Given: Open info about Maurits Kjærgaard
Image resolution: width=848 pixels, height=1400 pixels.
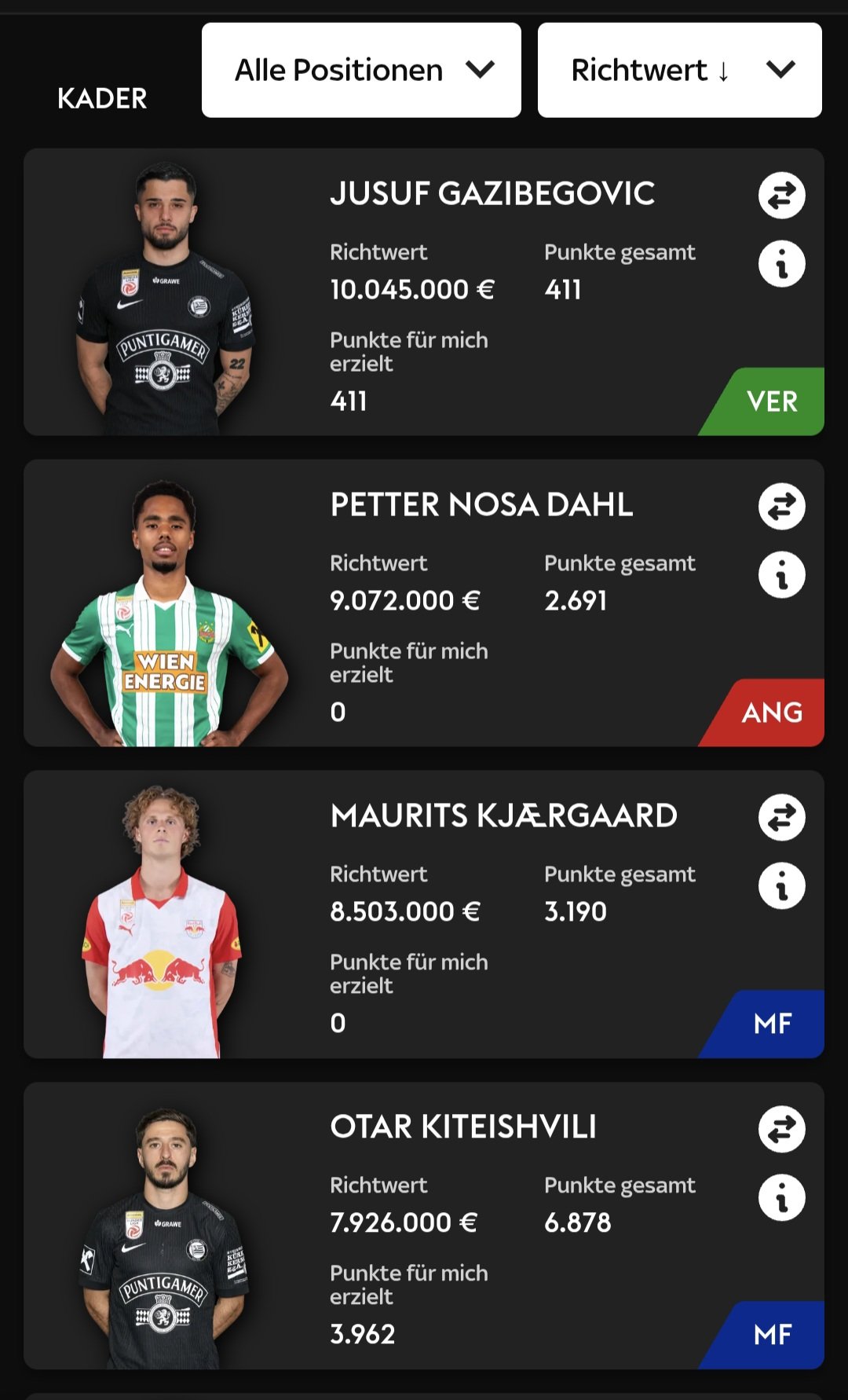Looking at the screenshot, I should pos(781,886).
